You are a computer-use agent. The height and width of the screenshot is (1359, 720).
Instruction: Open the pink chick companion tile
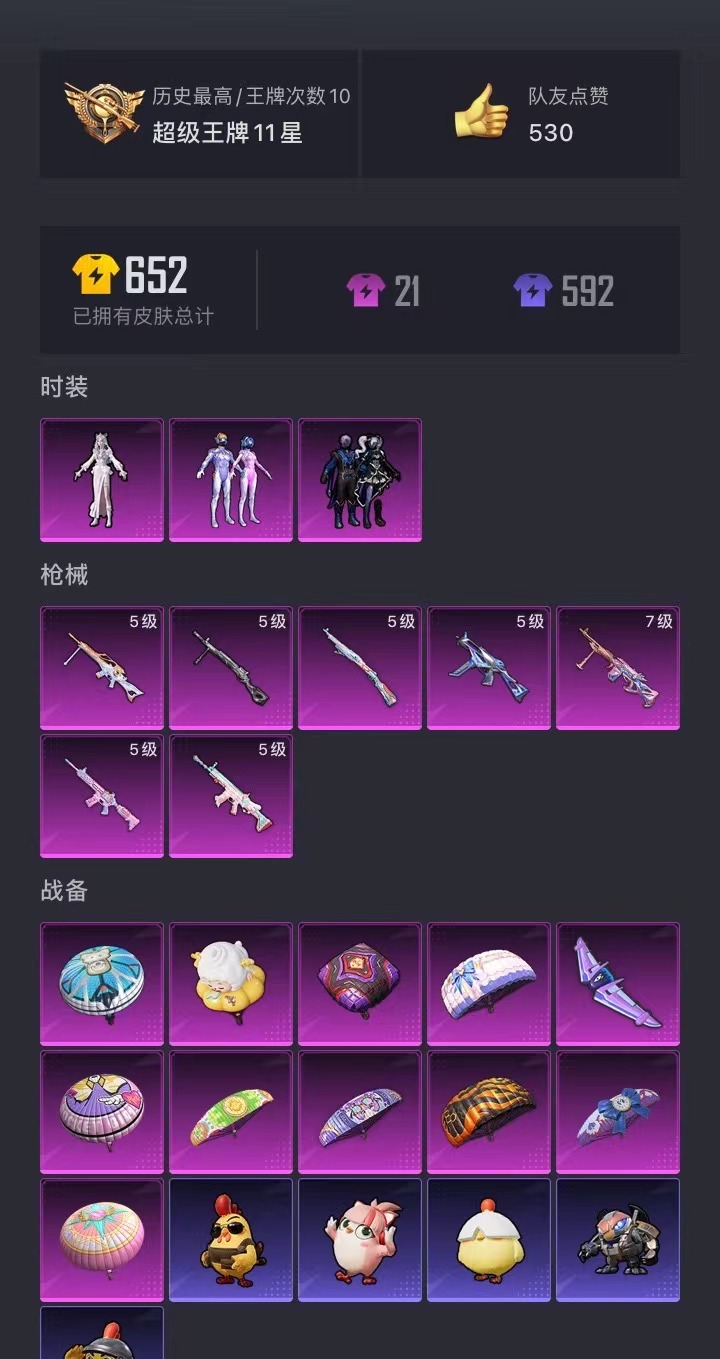coord(359,1240)
